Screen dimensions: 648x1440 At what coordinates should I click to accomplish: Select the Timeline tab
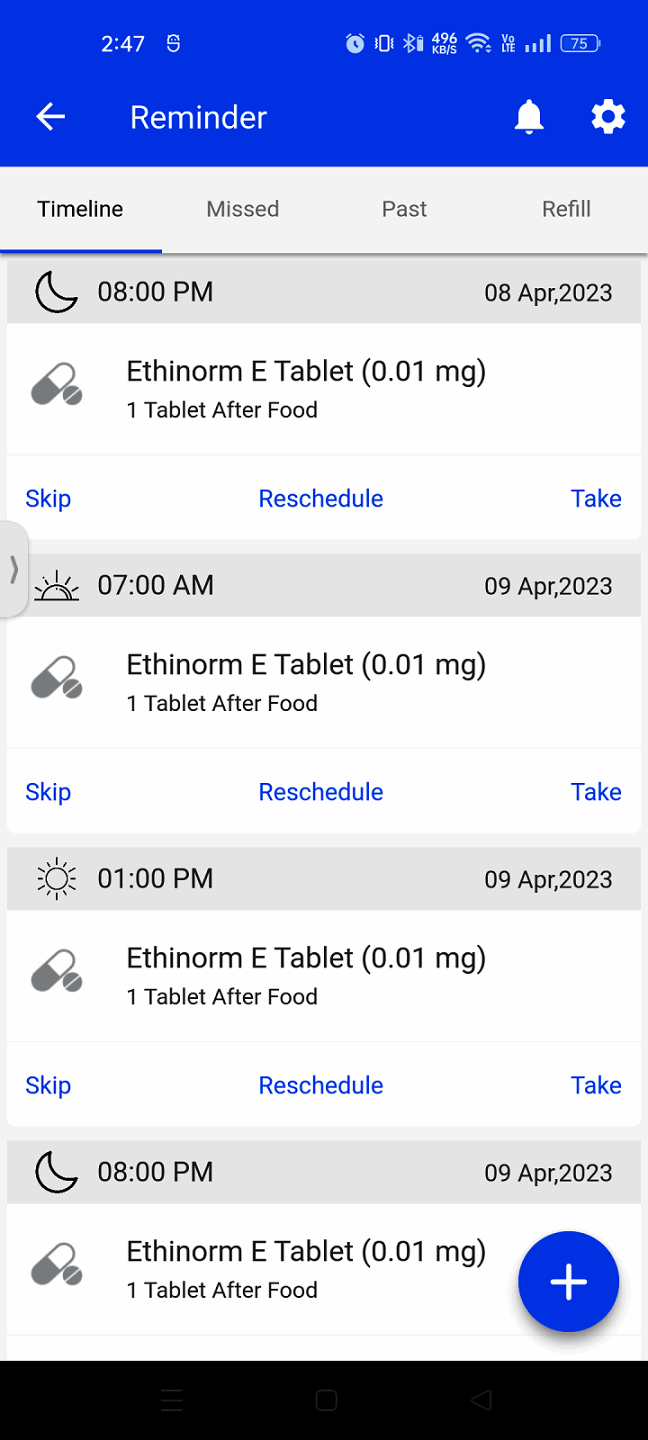point(80,209)
